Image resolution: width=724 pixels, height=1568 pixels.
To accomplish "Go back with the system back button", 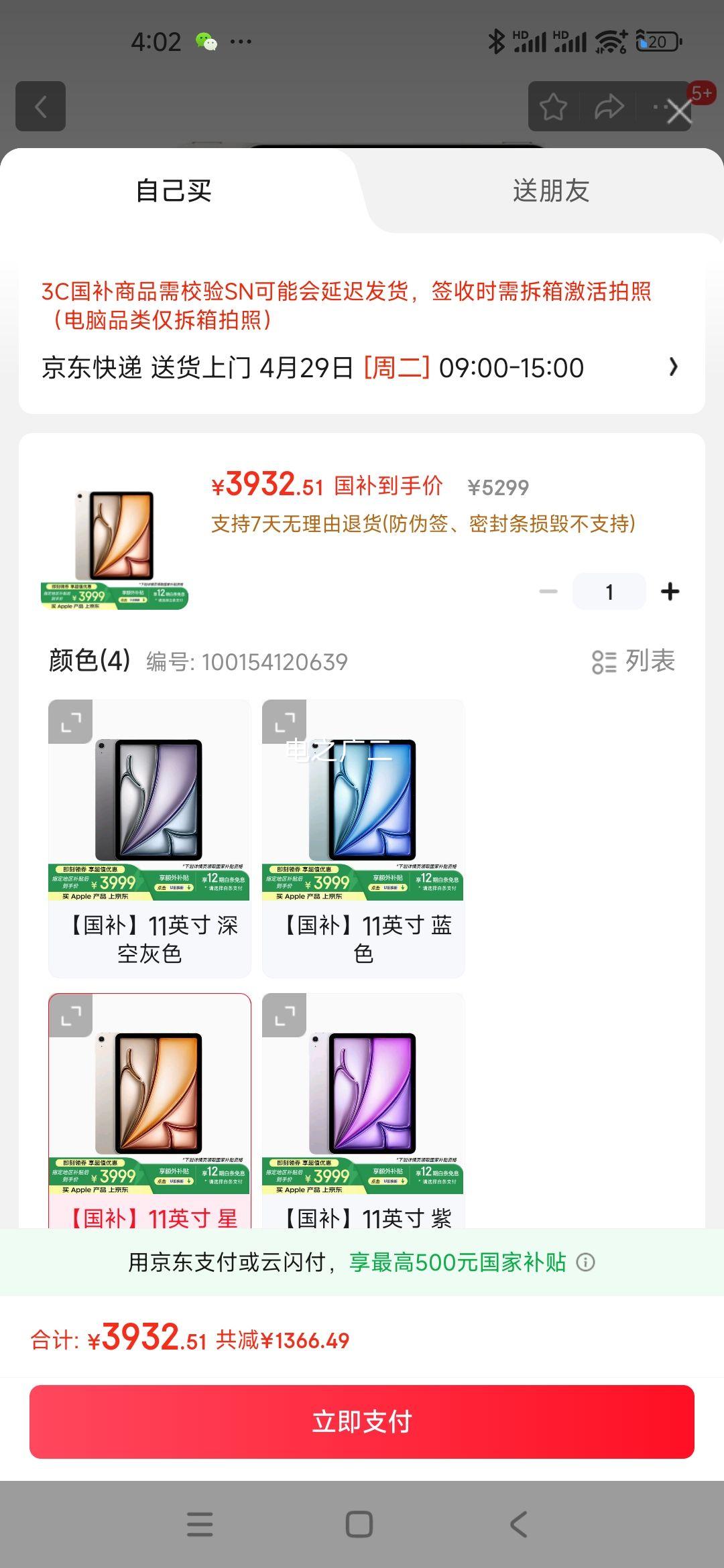I will coord(519,1524).
